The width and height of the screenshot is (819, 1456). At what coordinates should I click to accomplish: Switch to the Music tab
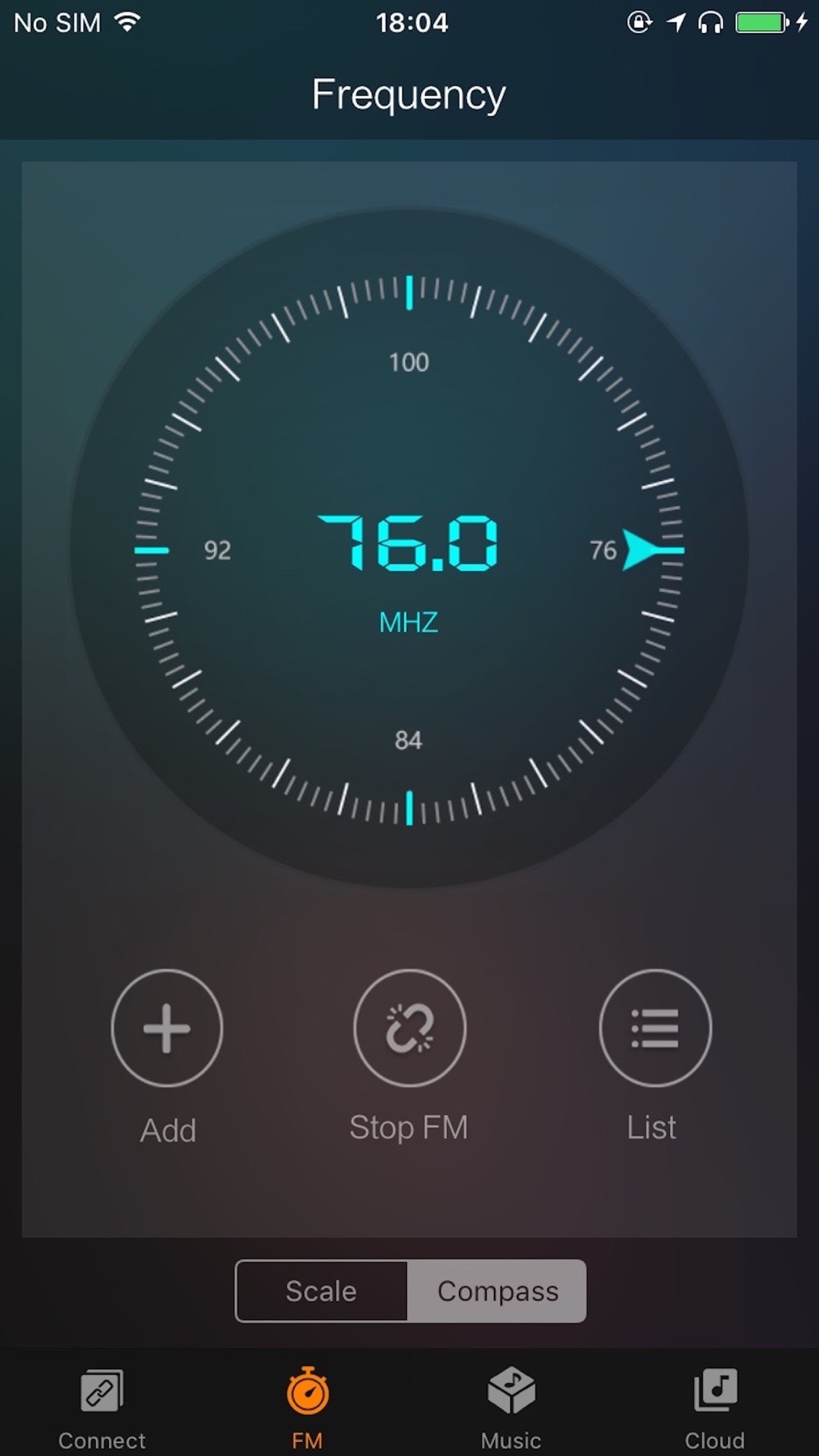click(x=511, y=1409)
